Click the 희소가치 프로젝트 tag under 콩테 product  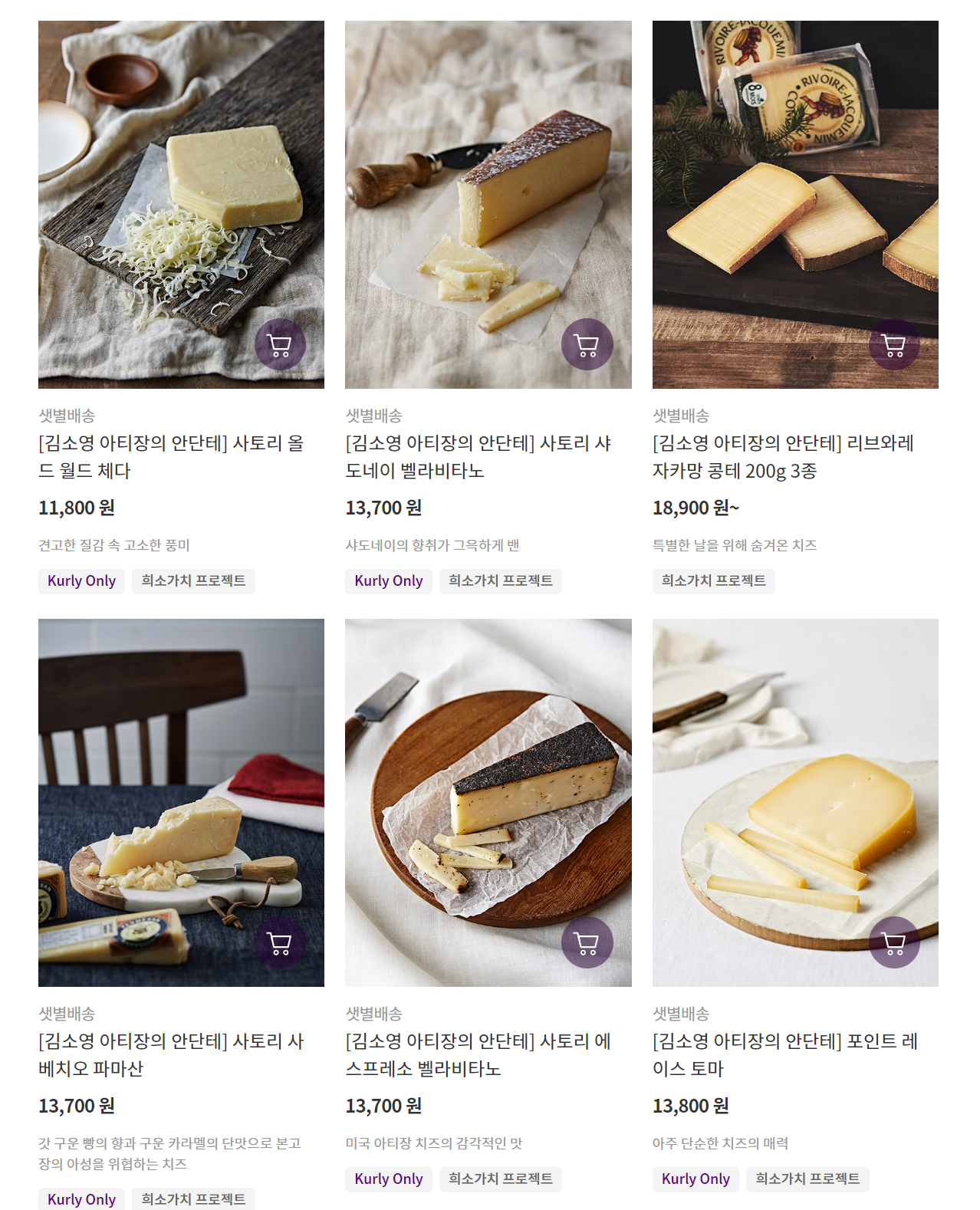(x=712, y=581)
